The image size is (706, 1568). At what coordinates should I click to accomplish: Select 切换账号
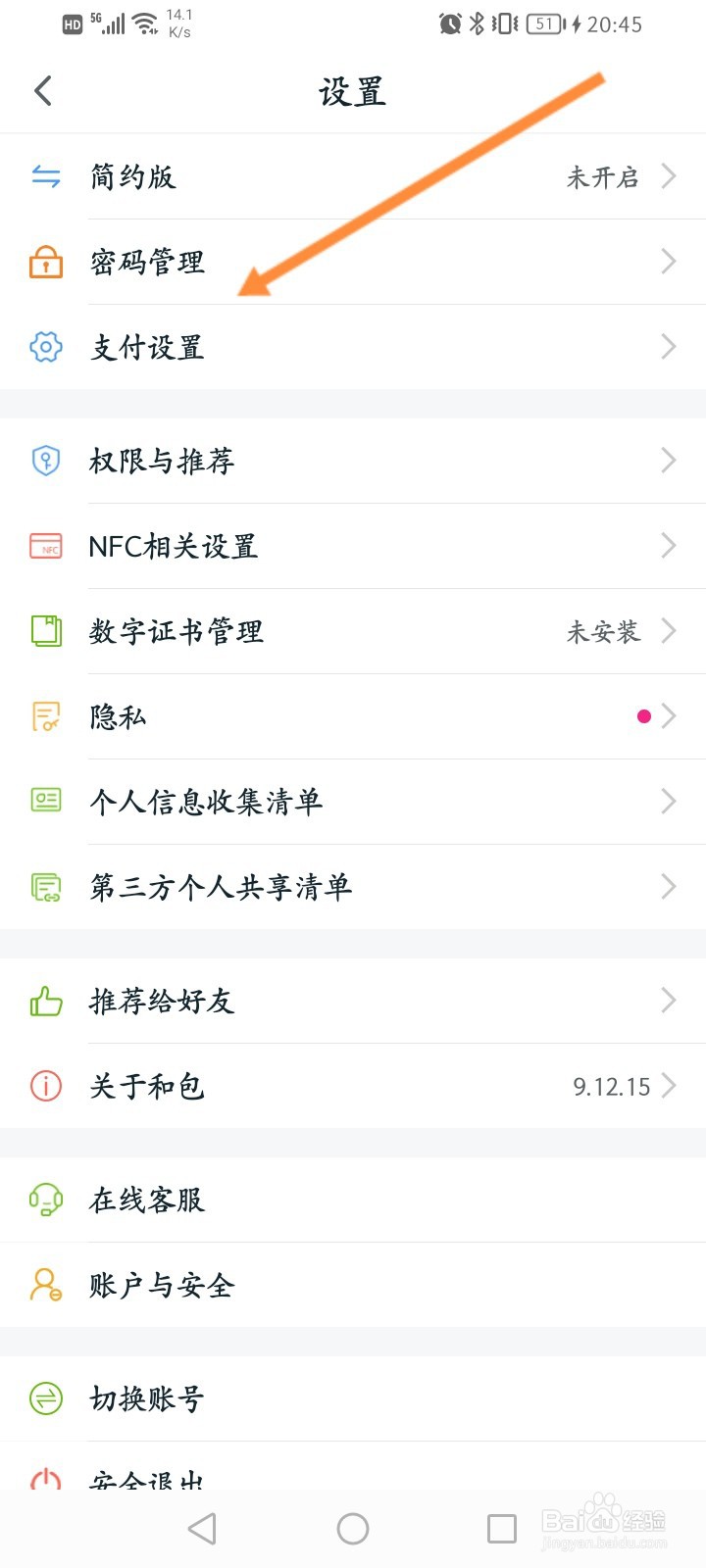[353, 1398]
